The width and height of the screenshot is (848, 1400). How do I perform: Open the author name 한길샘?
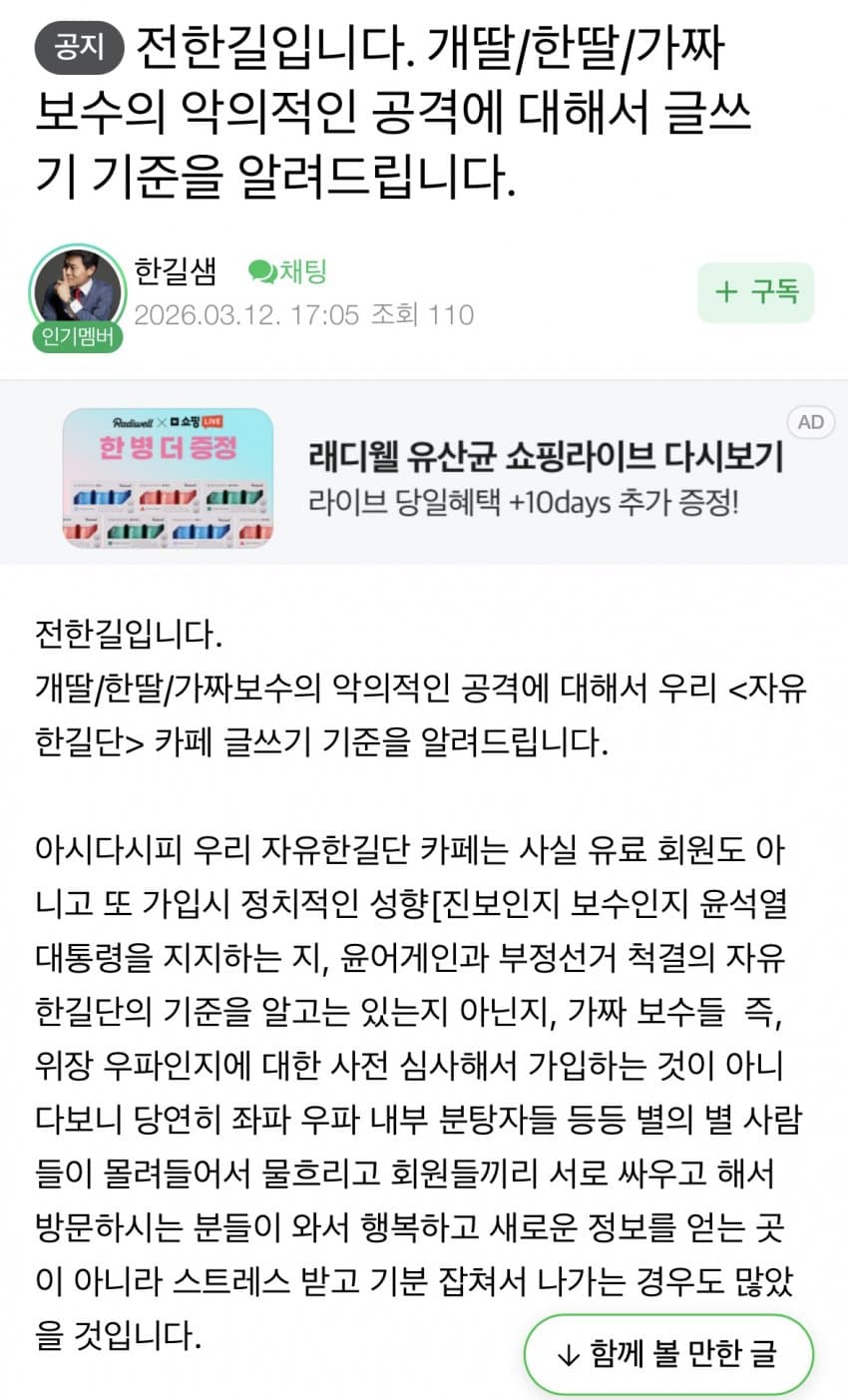[x=176, y=271]
